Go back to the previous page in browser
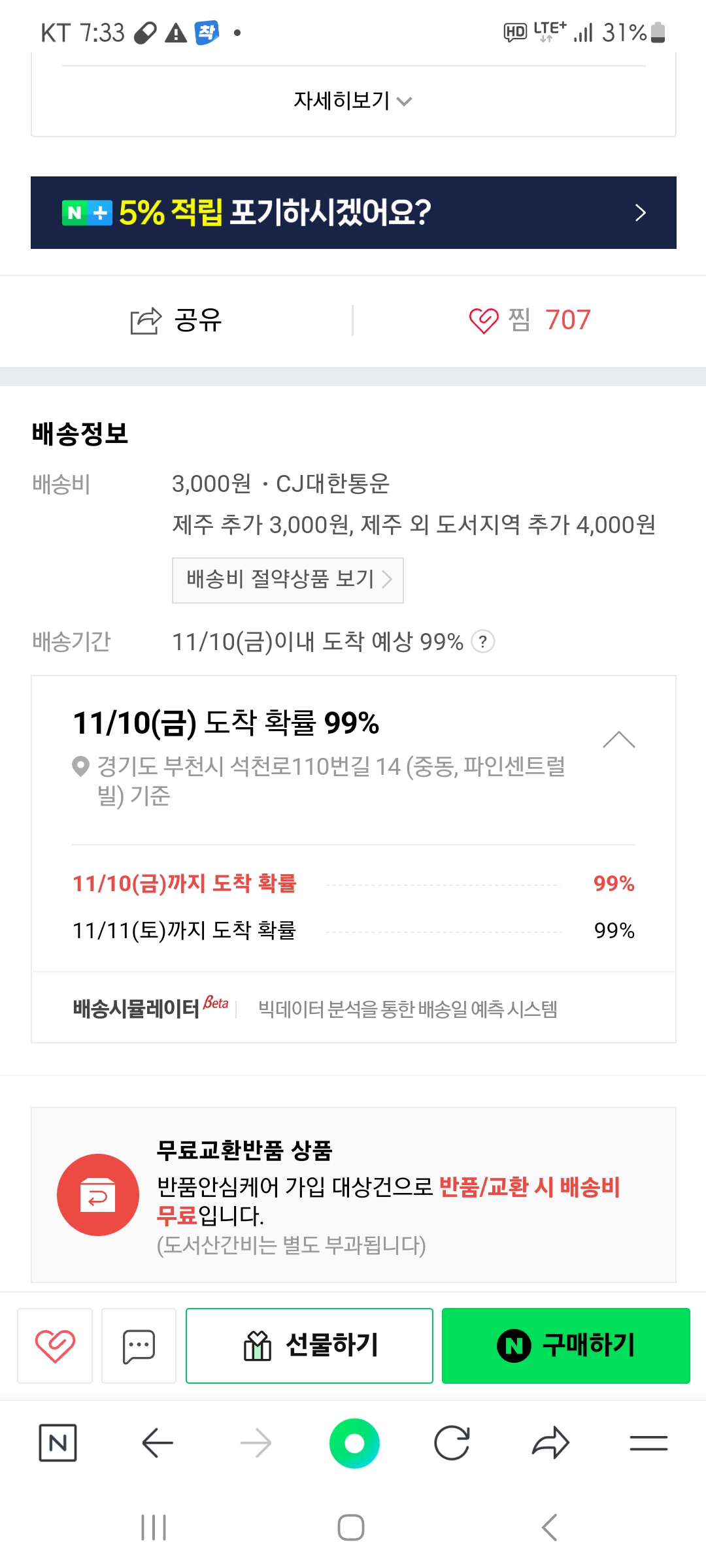Viewport: 706px width, 1568px height. 158,1443
